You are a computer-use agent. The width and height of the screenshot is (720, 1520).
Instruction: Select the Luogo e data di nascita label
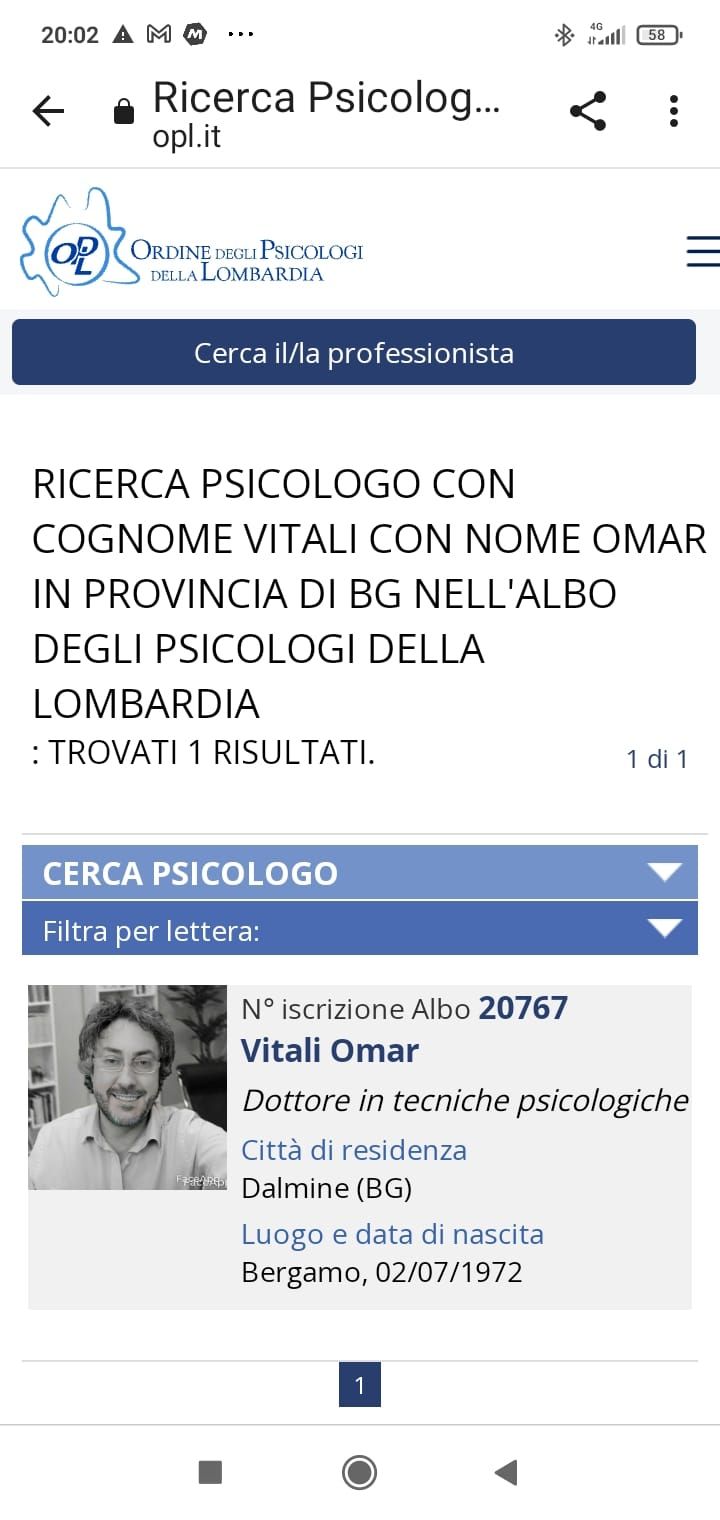pos(391,1234)
